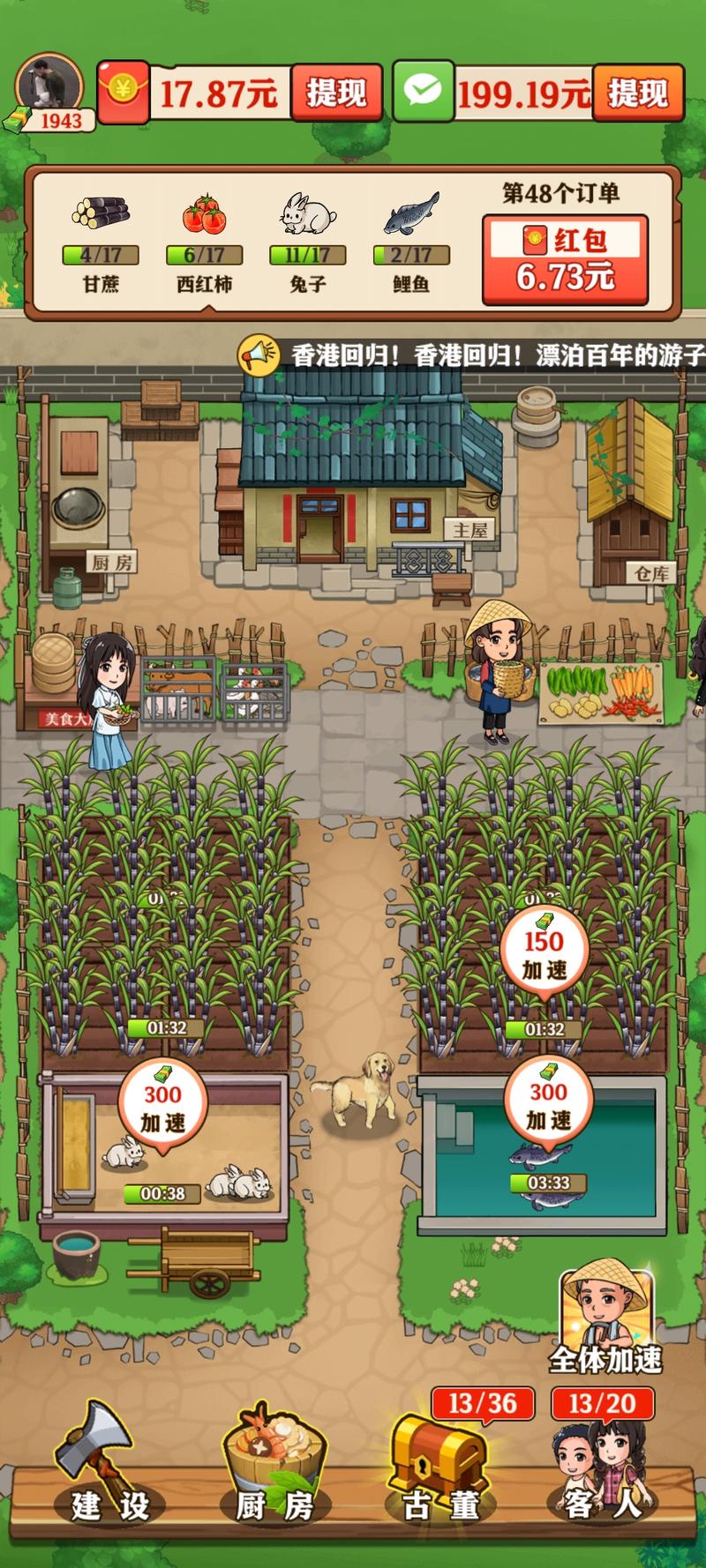Tap 提现 next to 199.19元 WeChat balance
The width and height of the screenshot is (706, 1568).
637,93
